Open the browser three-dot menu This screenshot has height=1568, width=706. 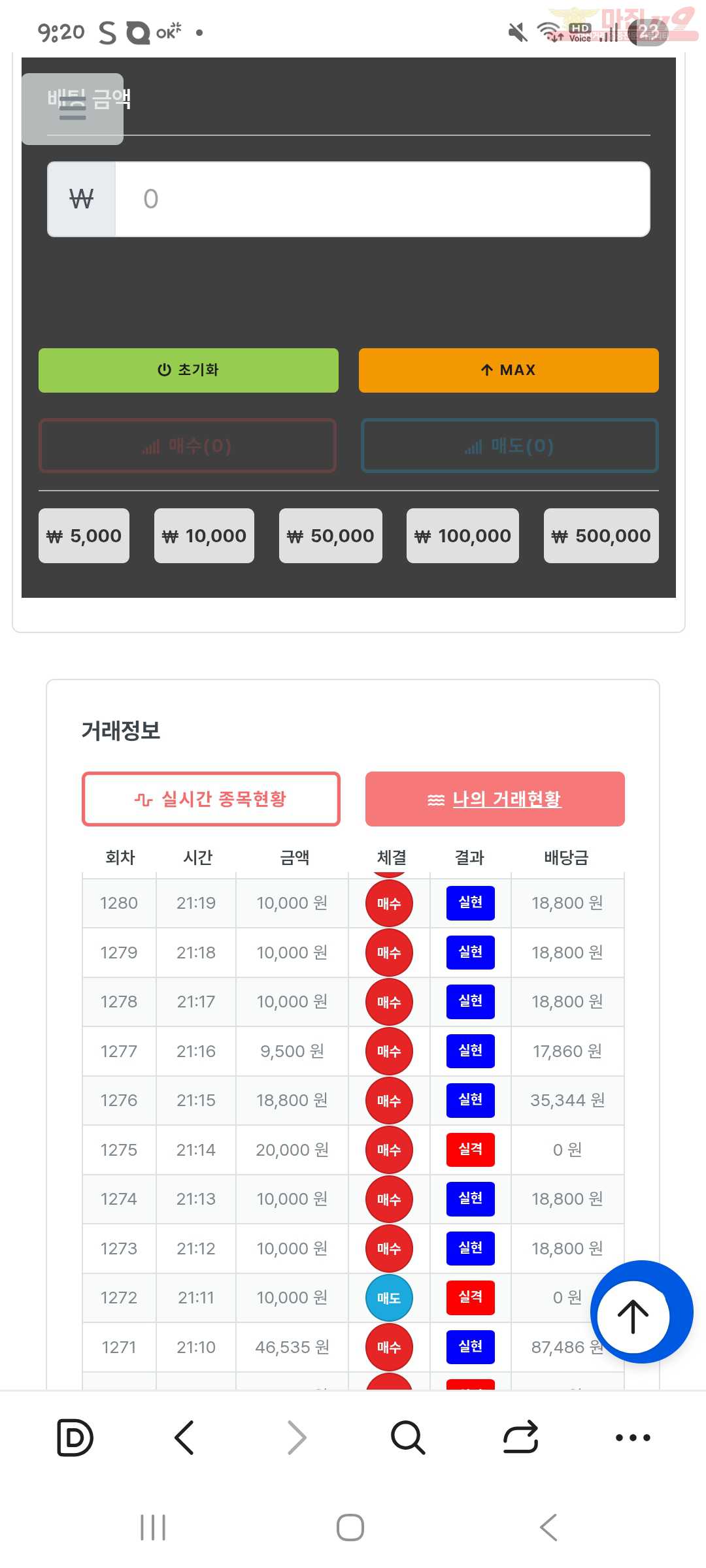pos(633,1437)
